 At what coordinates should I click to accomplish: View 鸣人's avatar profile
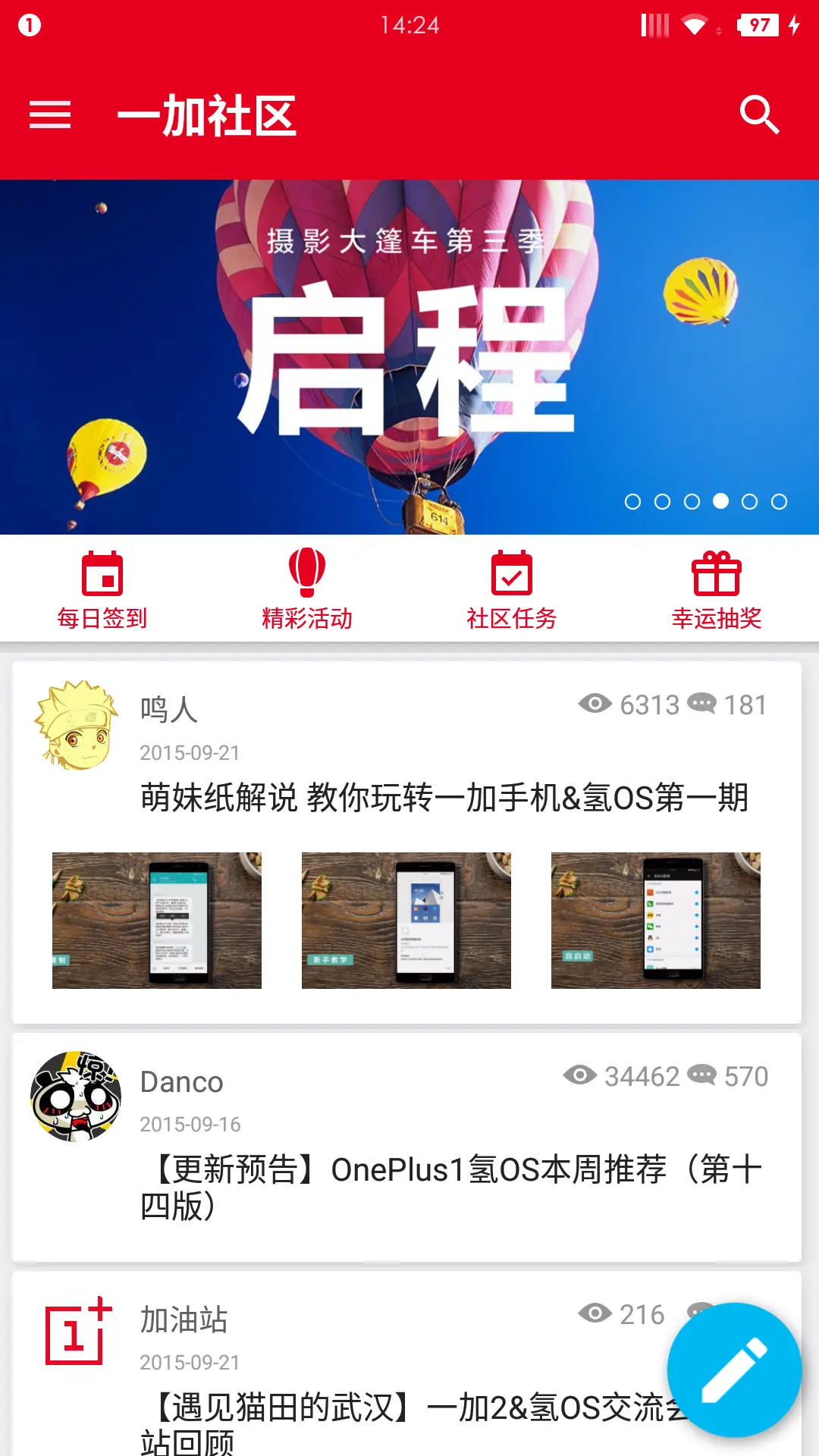coord(76,725)
